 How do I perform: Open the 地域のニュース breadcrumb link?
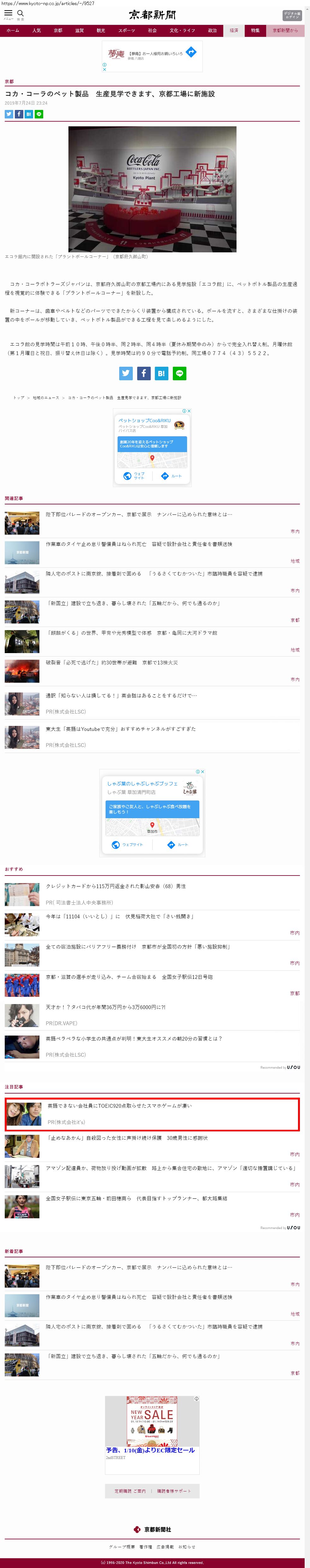[46, 398]
